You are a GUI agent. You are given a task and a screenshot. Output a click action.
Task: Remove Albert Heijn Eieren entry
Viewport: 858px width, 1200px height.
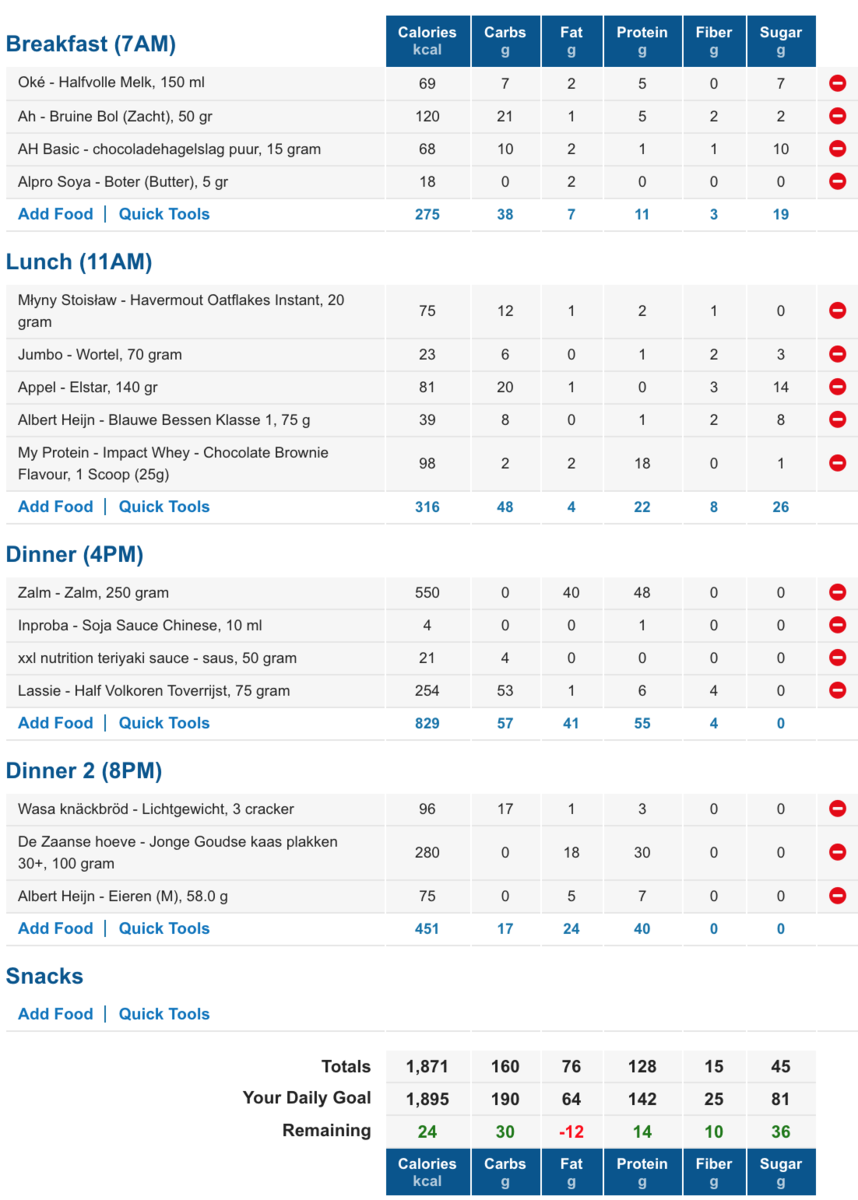click(838, 896)
